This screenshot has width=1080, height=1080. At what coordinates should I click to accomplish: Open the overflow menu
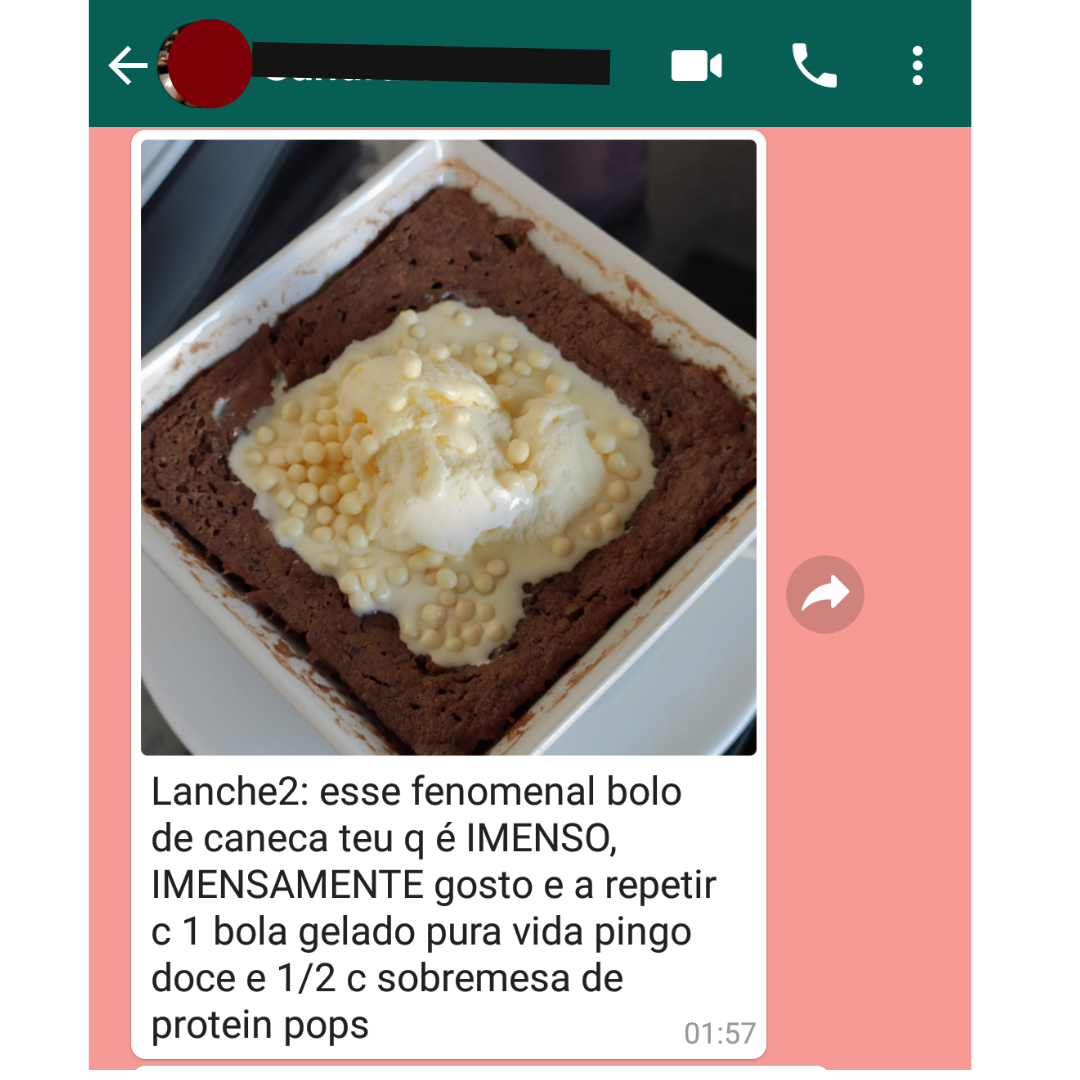pos(917,66)
